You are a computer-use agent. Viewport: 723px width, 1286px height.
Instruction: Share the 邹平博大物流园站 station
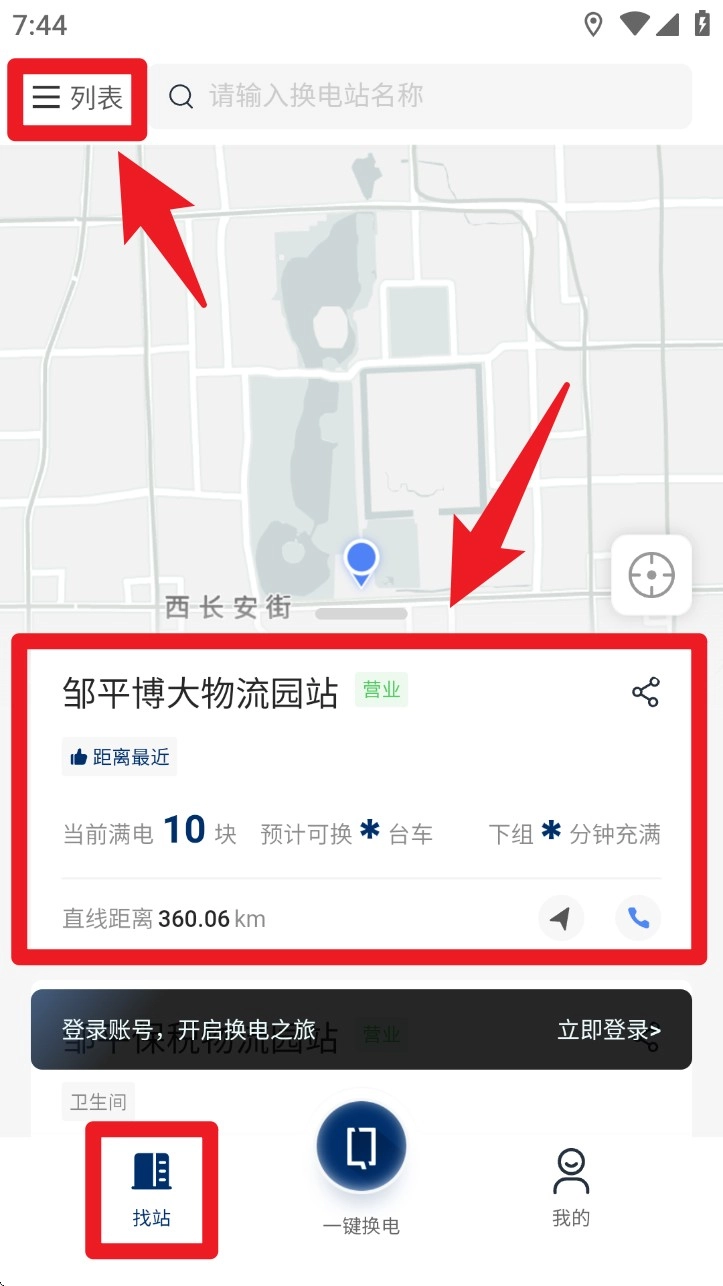pos(645,692)
